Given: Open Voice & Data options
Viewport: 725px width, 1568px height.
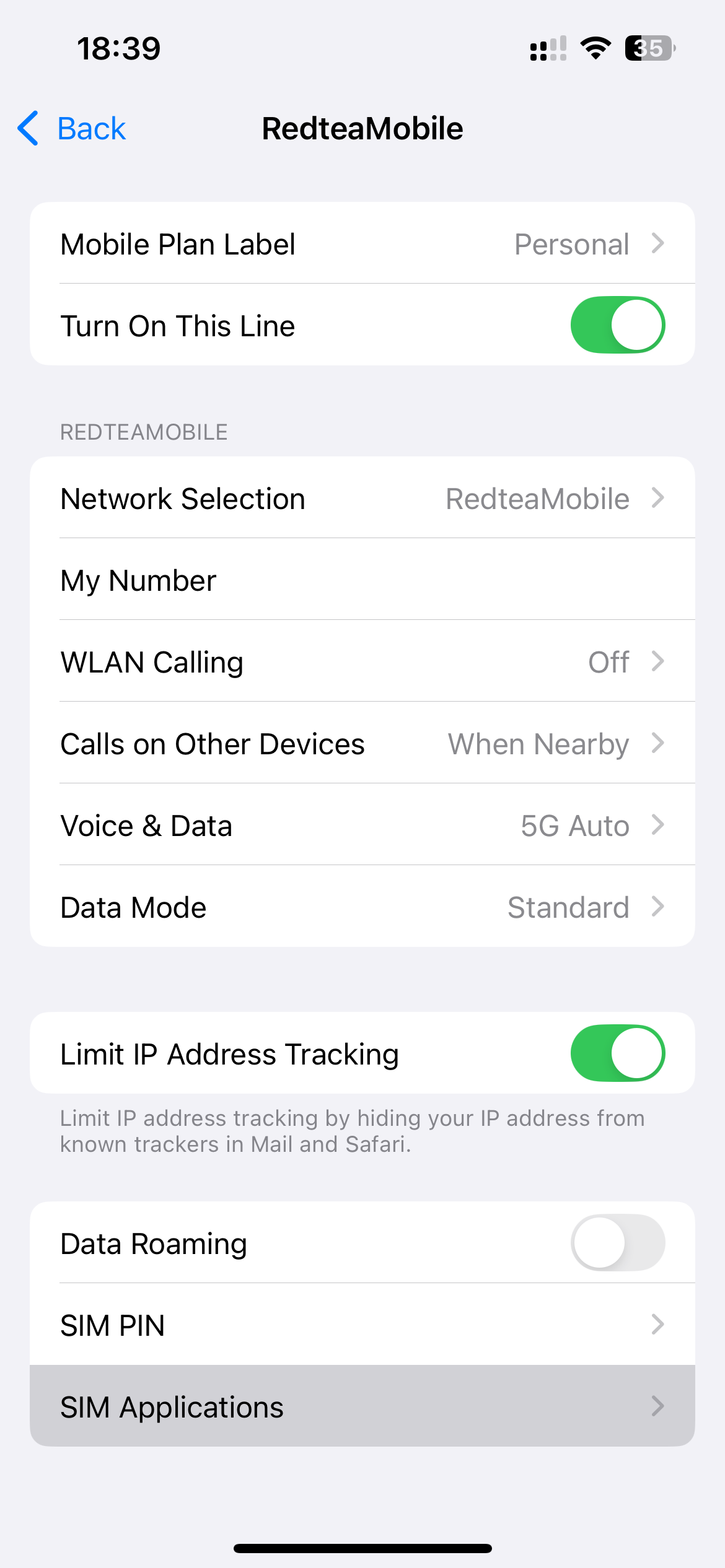Looking at the screenshot, I should 362,825.
